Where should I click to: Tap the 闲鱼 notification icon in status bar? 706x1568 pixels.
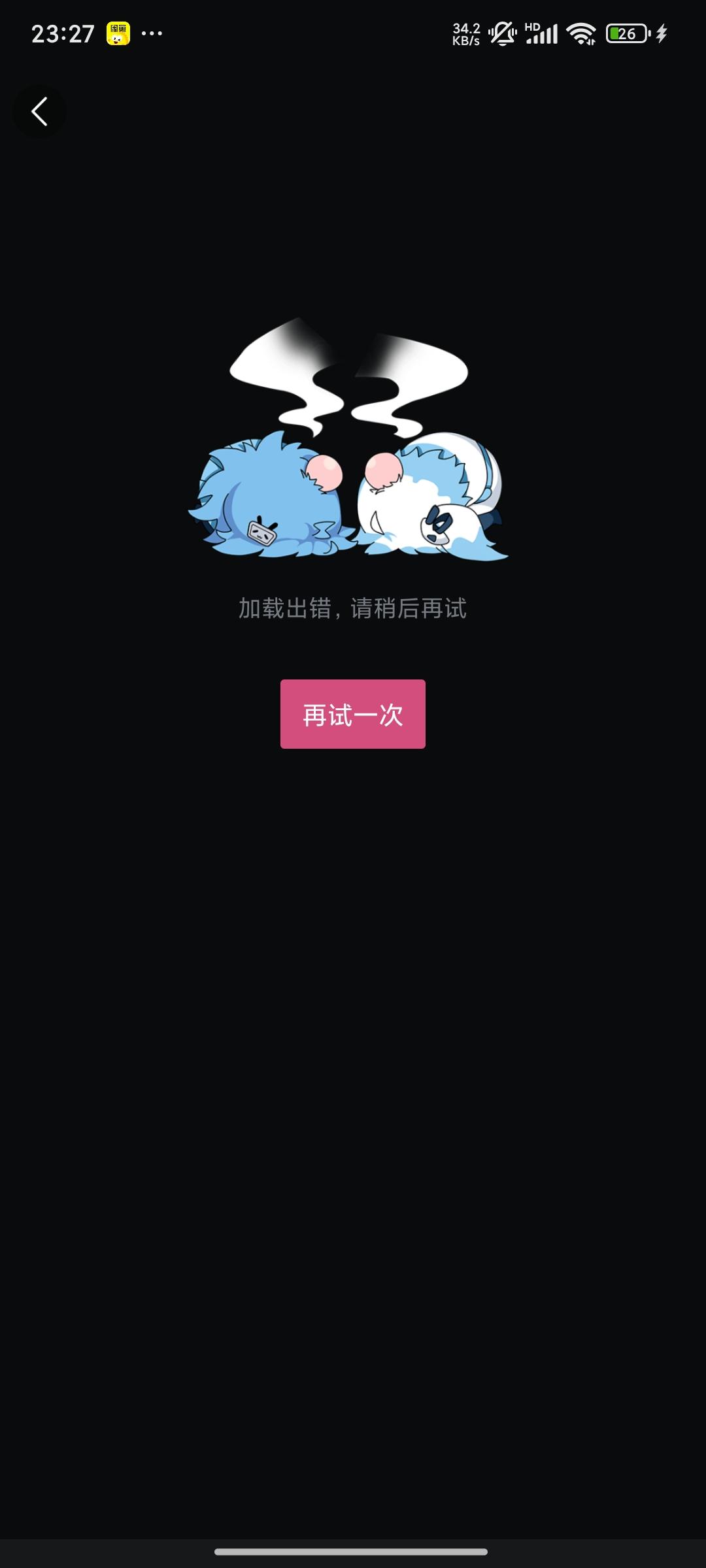pos(118,31)
